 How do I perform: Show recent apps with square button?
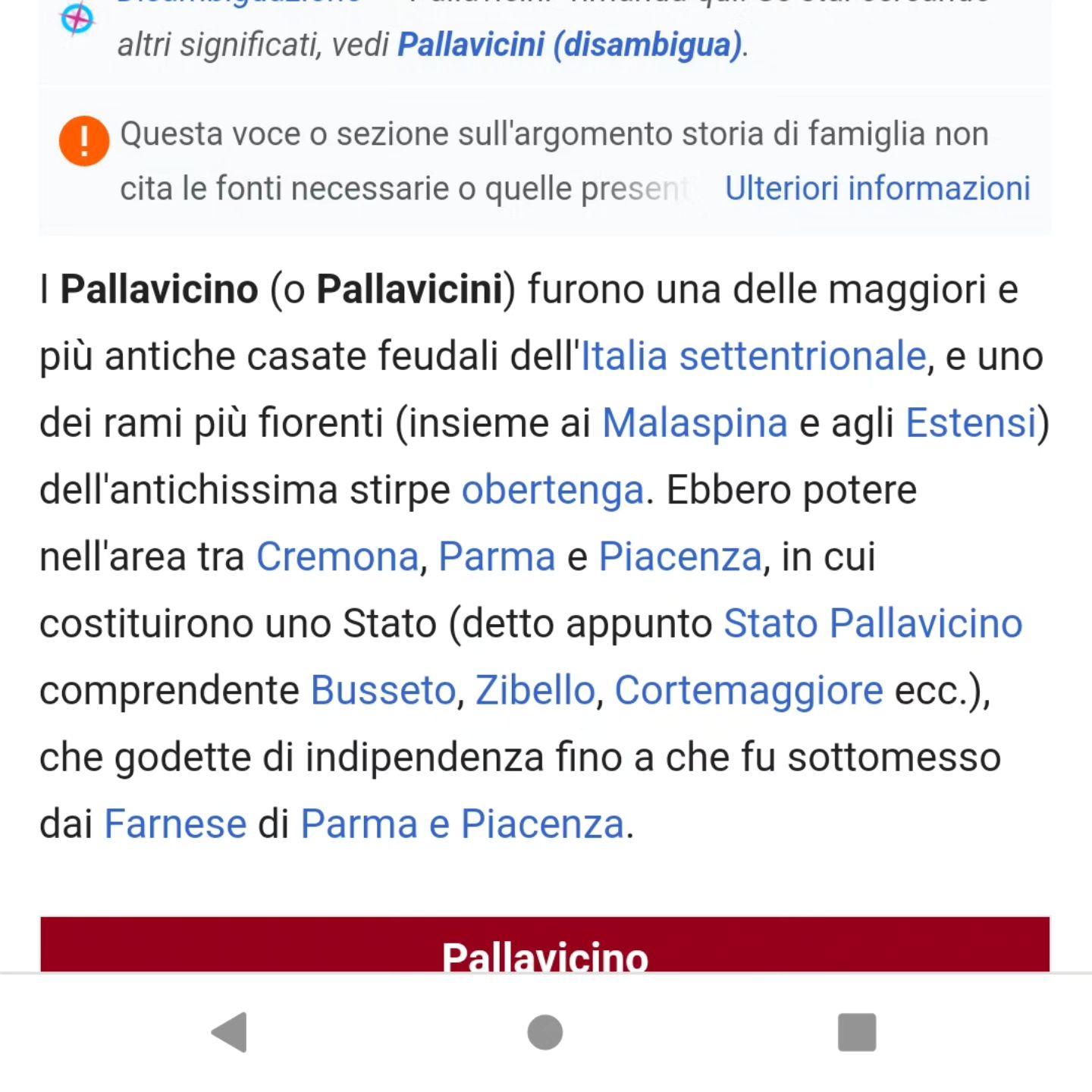point(857,1032)
